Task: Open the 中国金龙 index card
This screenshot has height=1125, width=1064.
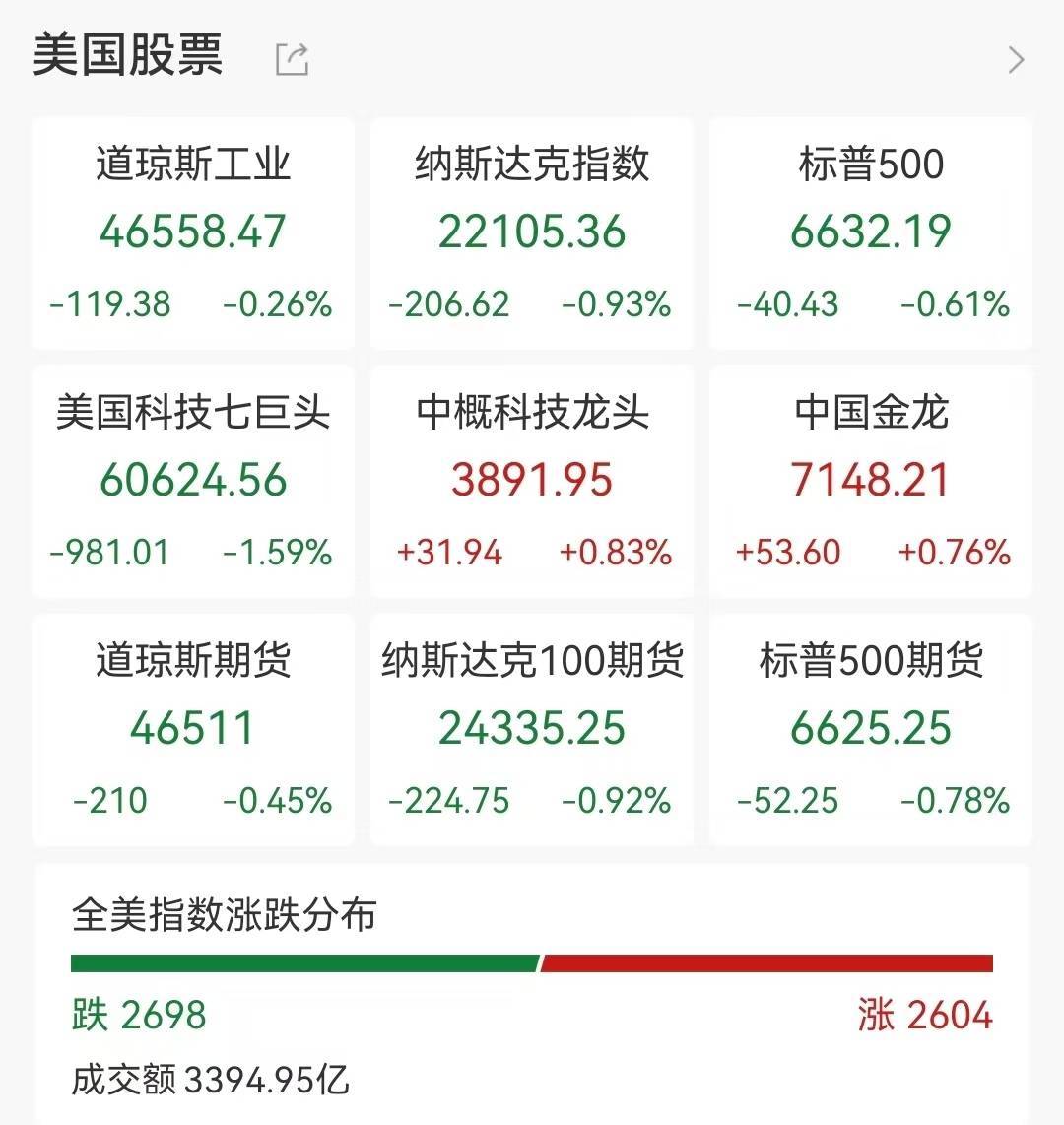Action: pos(871,482)
